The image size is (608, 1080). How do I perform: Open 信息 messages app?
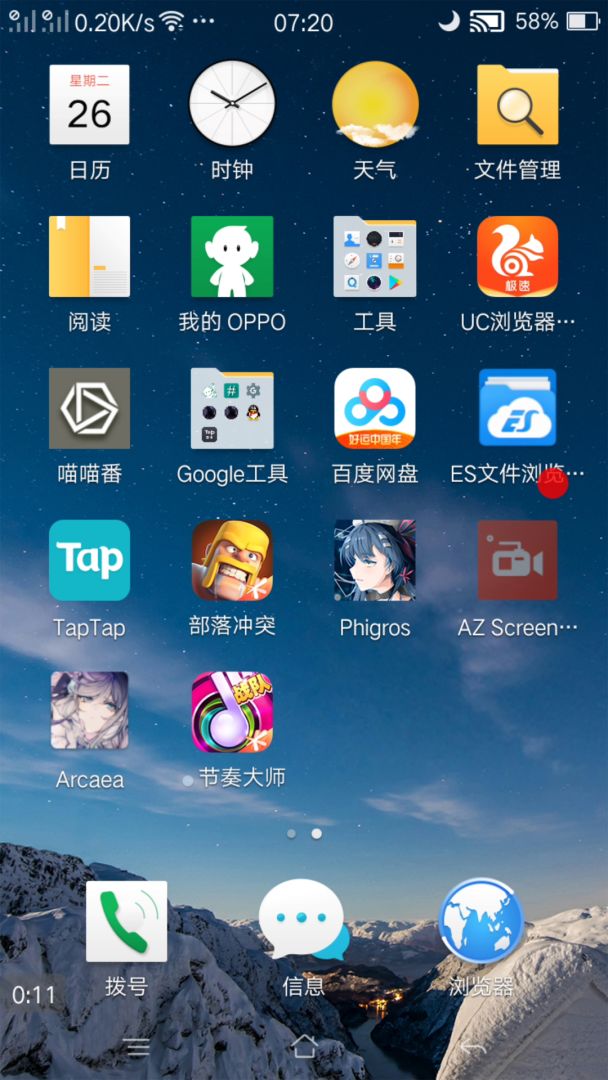303,922
